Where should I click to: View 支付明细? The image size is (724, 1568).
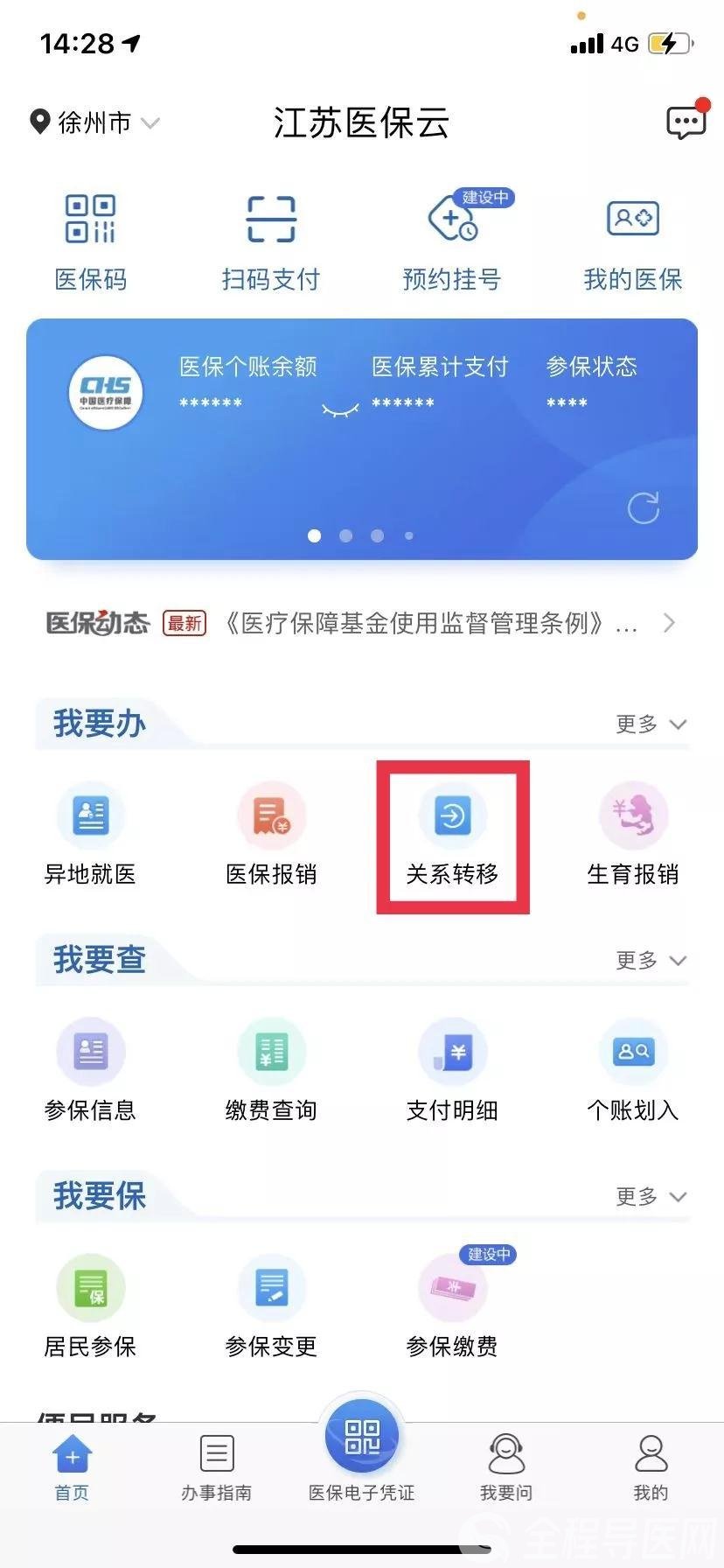pyautogui.click(x=452, y=1071)
